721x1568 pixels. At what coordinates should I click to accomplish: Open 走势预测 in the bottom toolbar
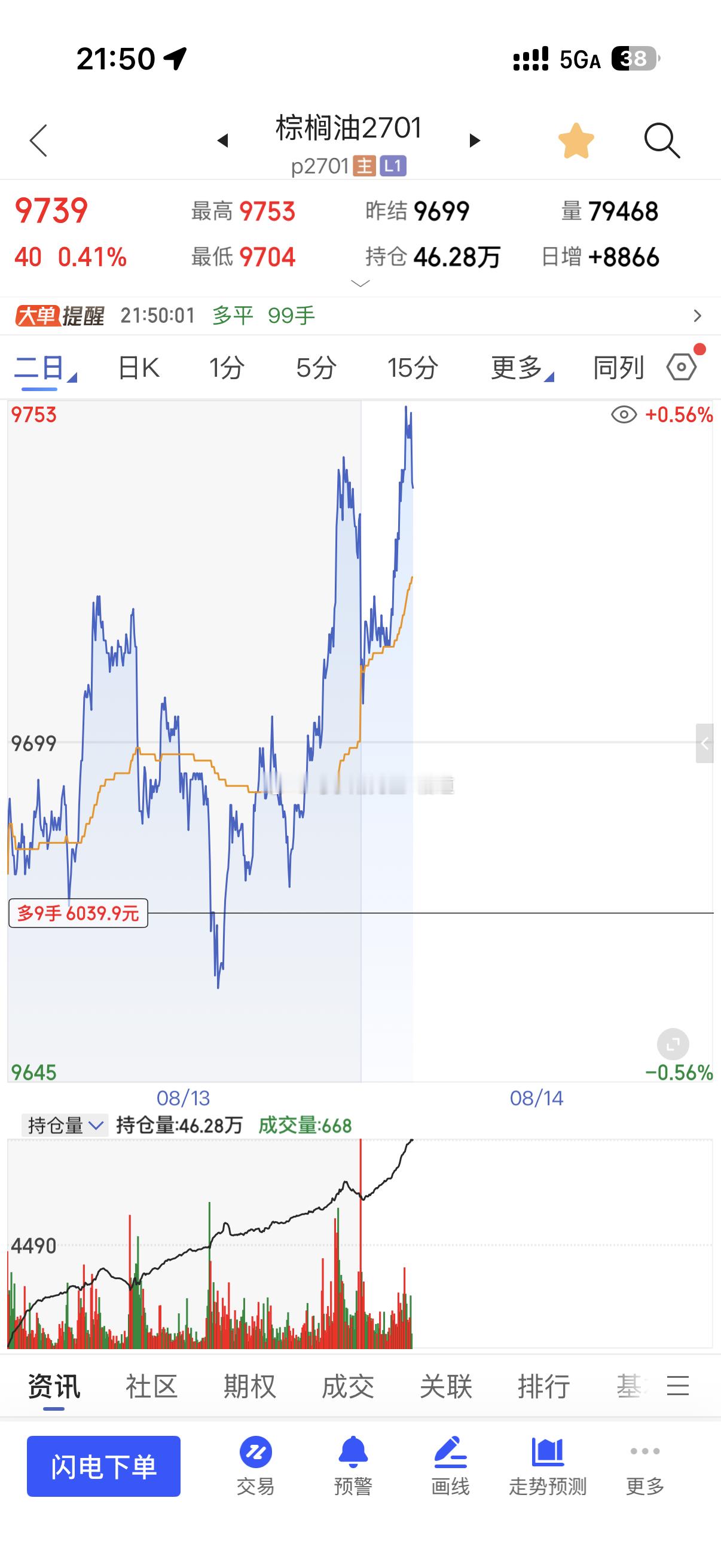[548, 1466]
